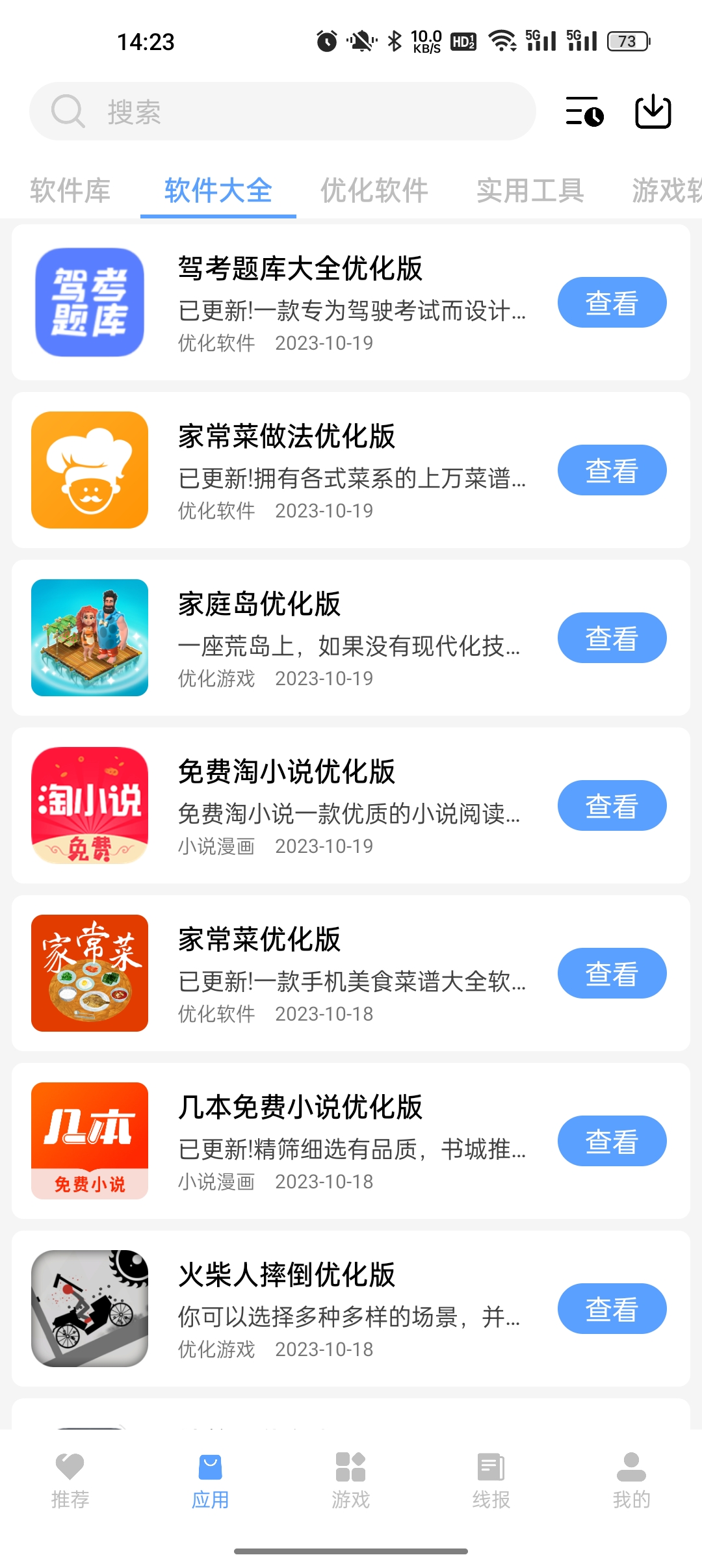Tap the navigation gesture bar at bottom
This screenshot has height=1568, width=702.
pos(351,1550)
